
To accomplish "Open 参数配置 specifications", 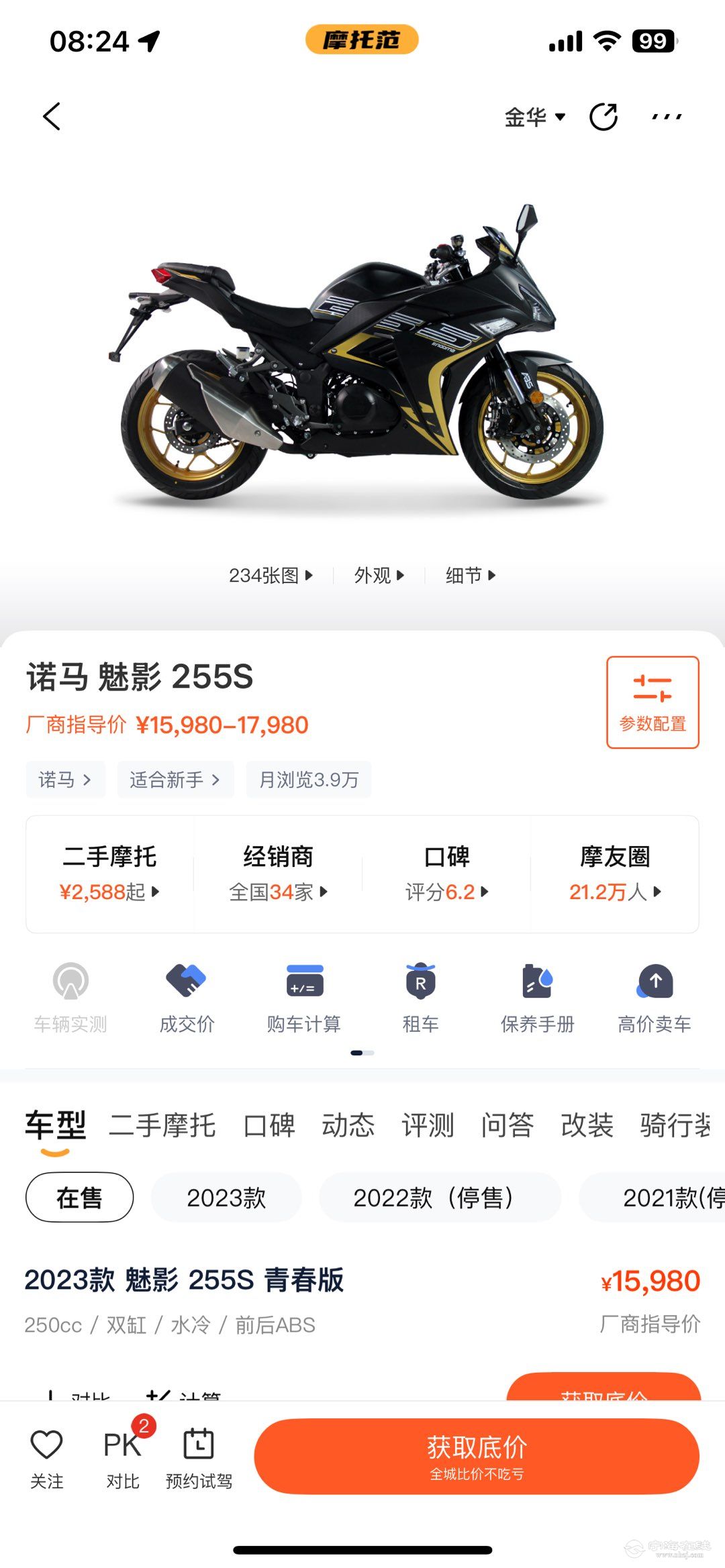I will click(x=652, y=702).
